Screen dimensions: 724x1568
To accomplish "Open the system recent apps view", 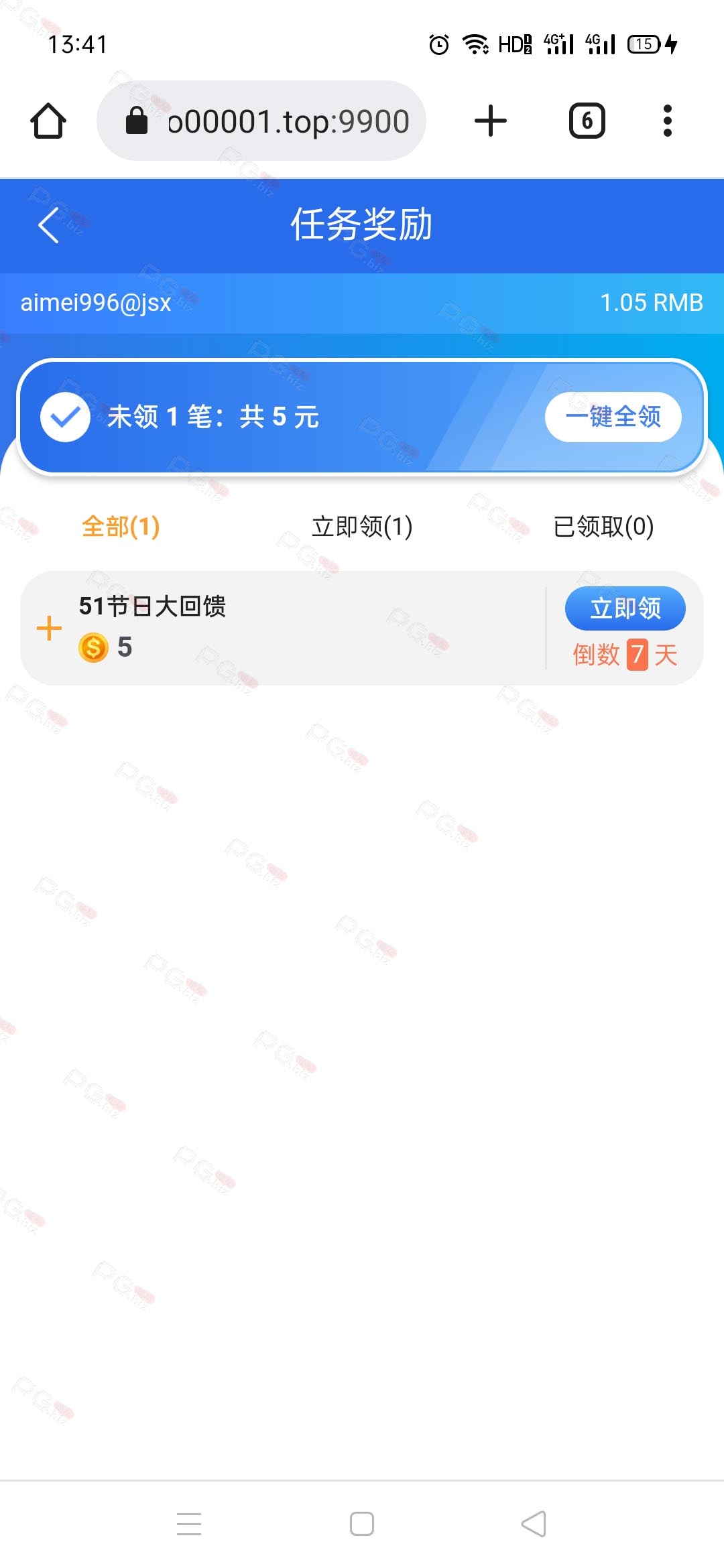I will tap(189, 1524).
